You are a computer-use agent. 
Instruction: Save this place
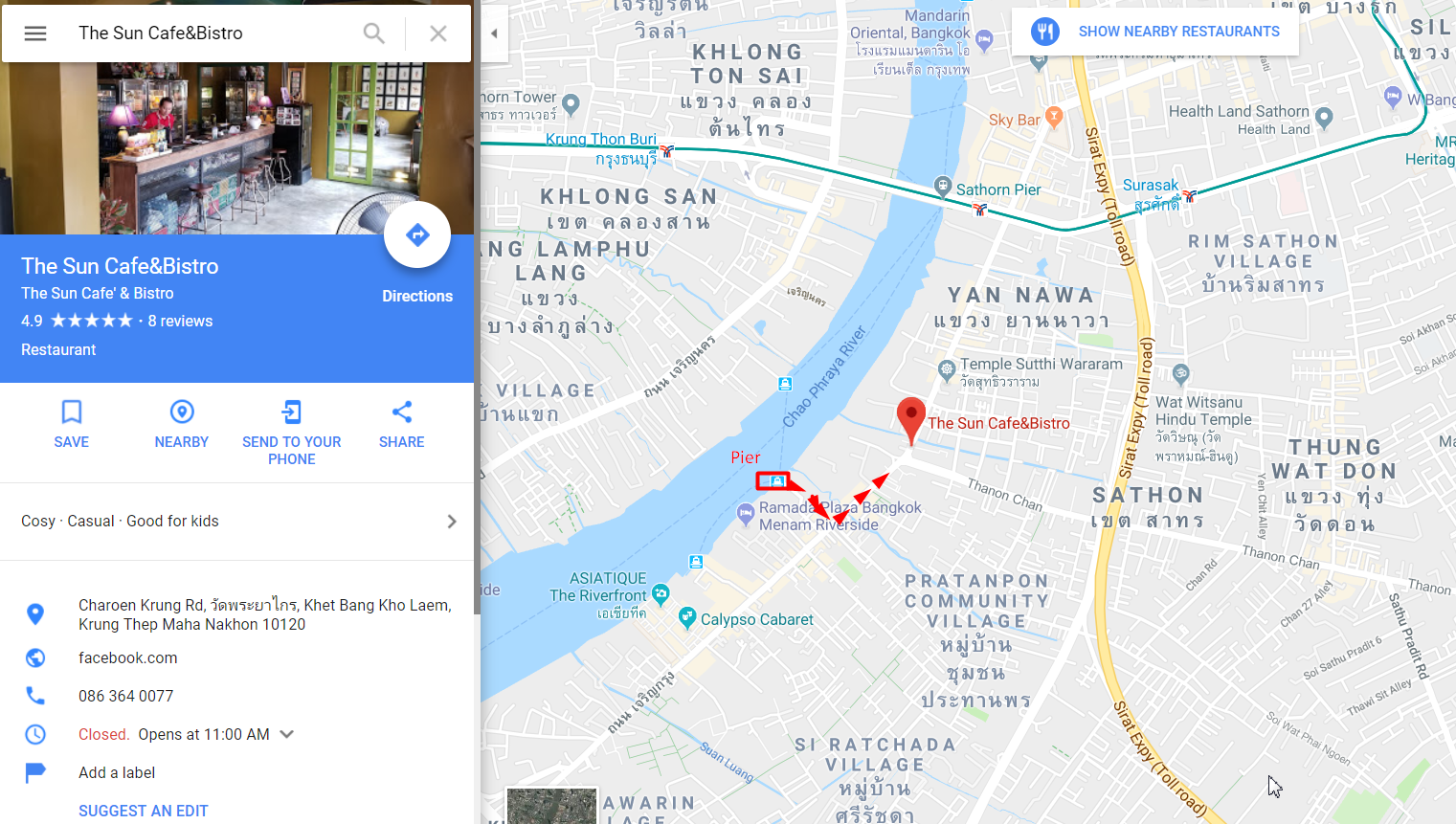[x=72, y=424]
